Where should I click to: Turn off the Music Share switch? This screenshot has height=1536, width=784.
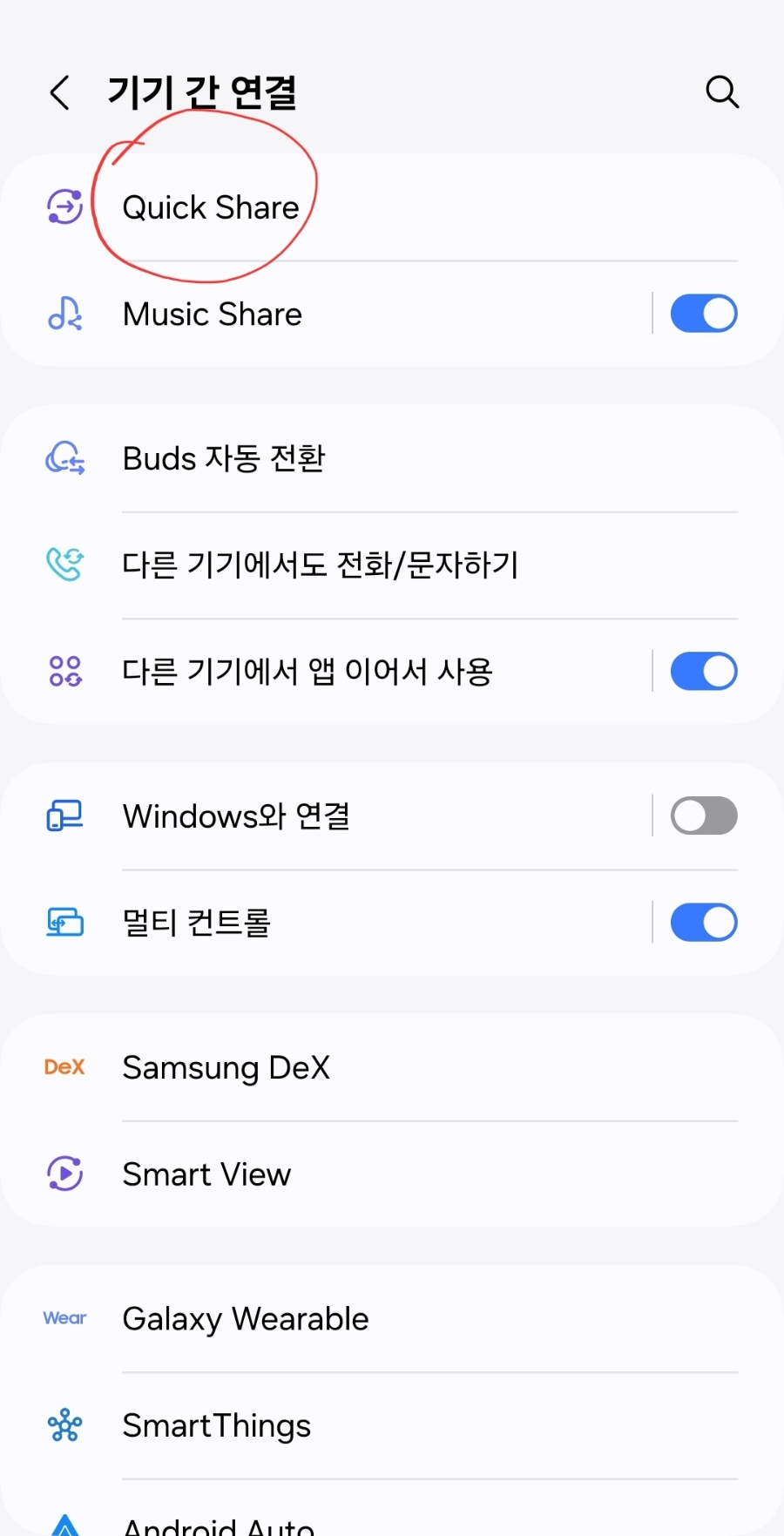click(704, 314)
